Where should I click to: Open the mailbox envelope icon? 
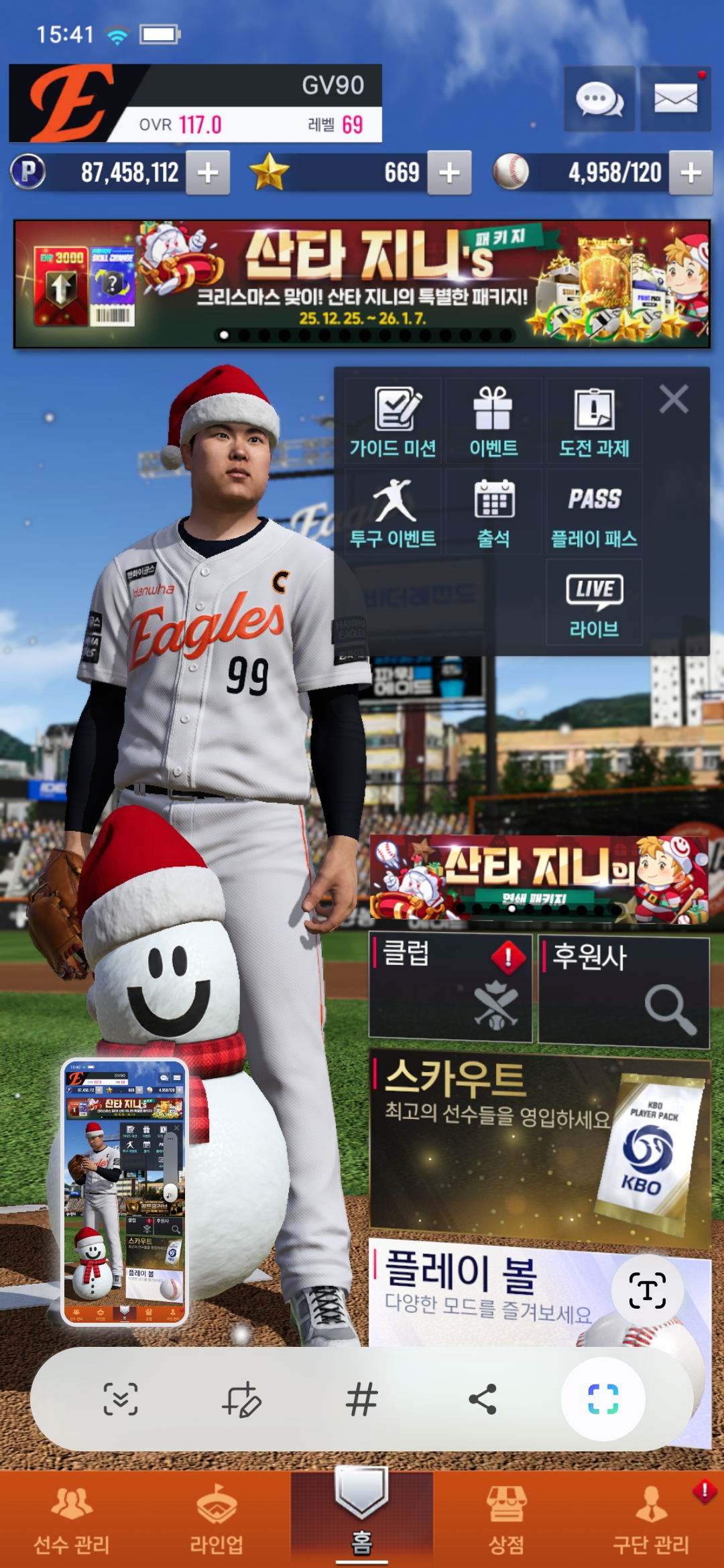675,99
